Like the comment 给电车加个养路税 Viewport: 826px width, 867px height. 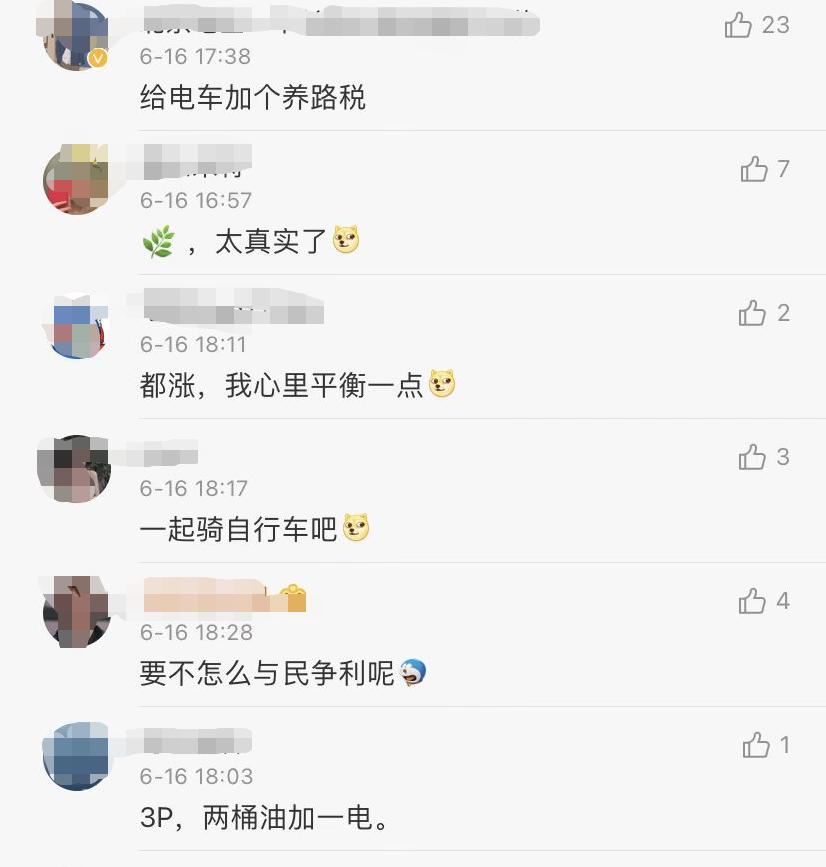pyautogui.click(x=739, y=26)
